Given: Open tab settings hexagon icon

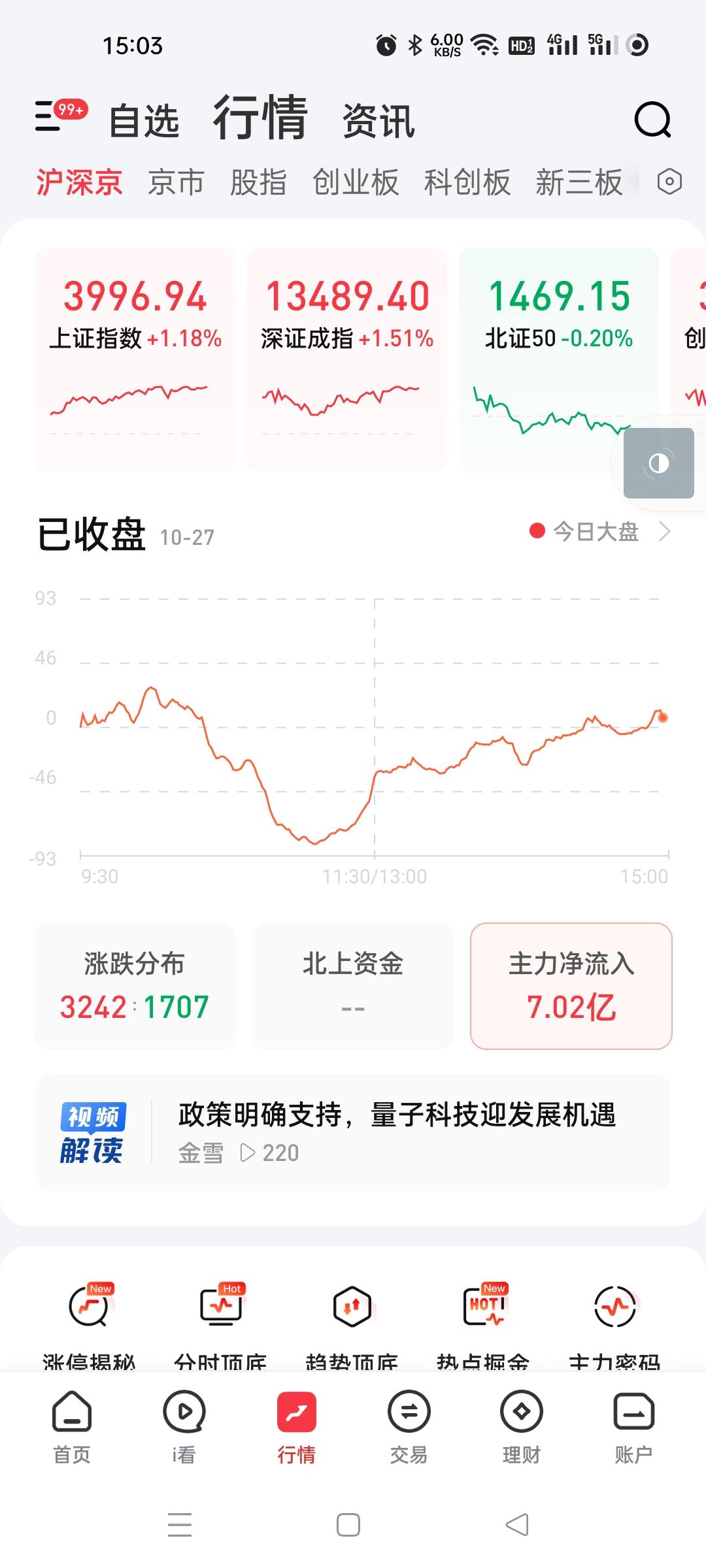Looking at the screenshot, I should [669, 182].
